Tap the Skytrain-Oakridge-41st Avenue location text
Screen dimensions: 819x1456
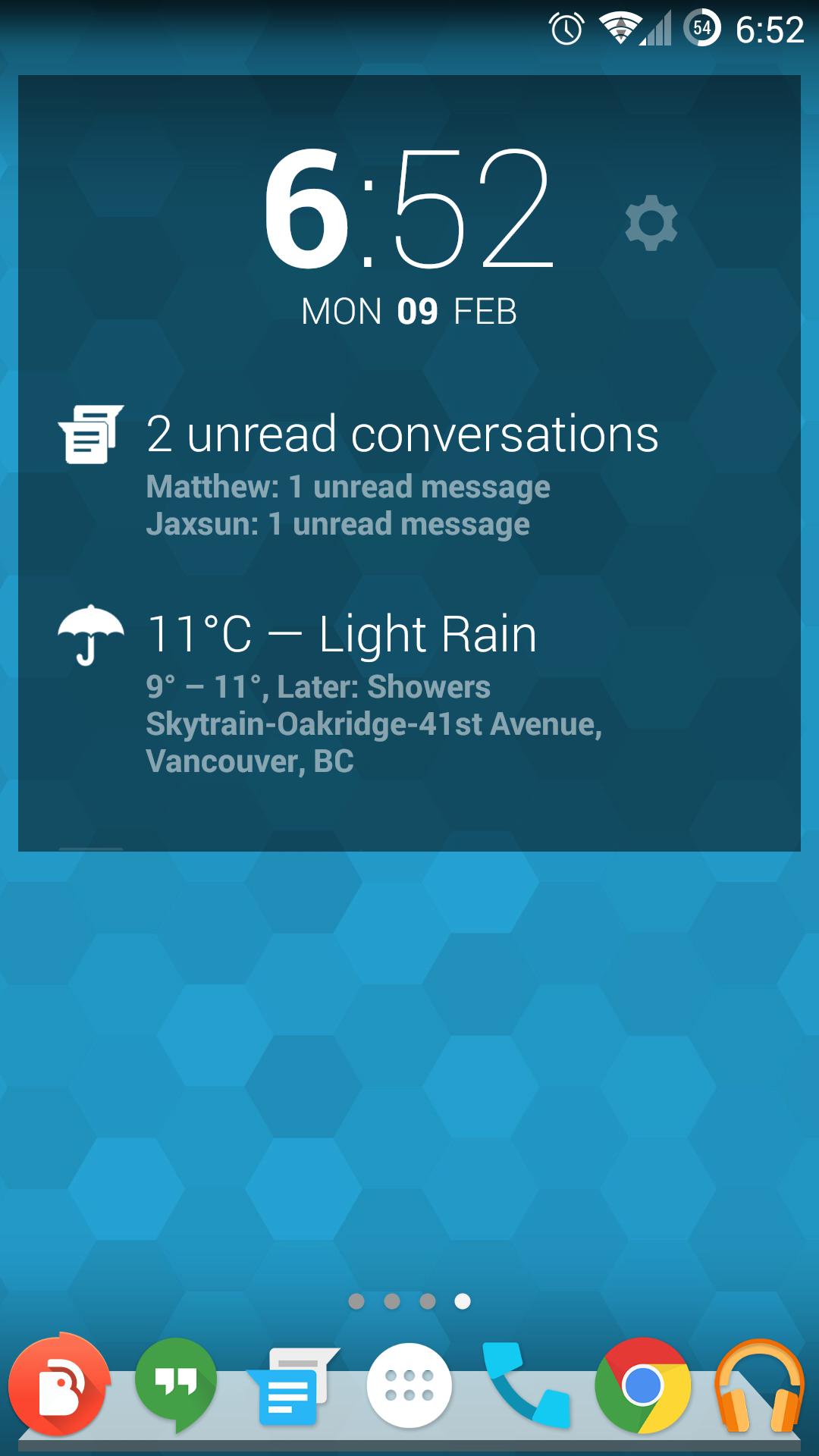375,726
